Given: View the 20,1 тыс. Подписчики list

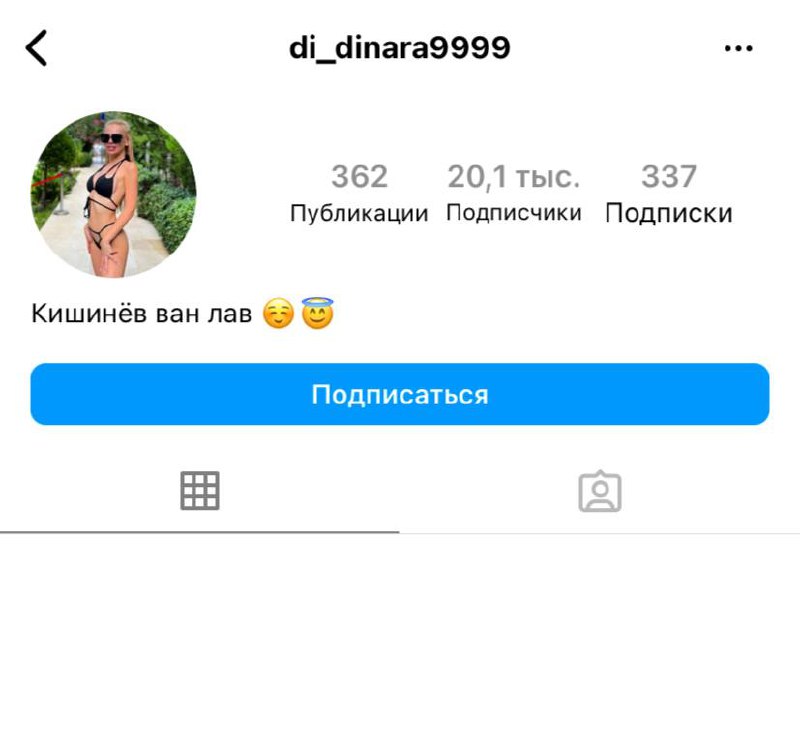Looking at the screenshot, I should coord(513,193).
